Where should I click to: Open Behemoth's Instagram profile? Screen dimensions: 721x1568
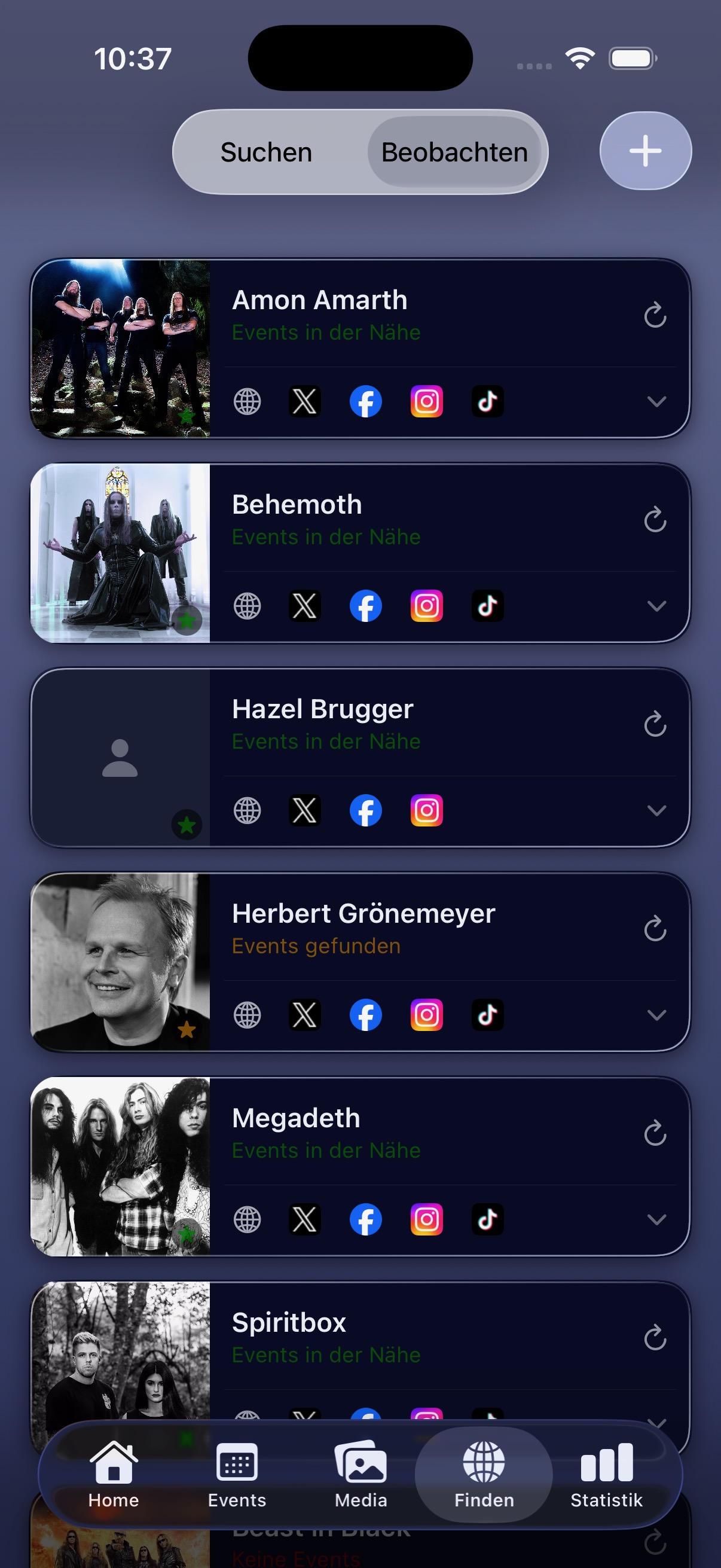(426, 606)
